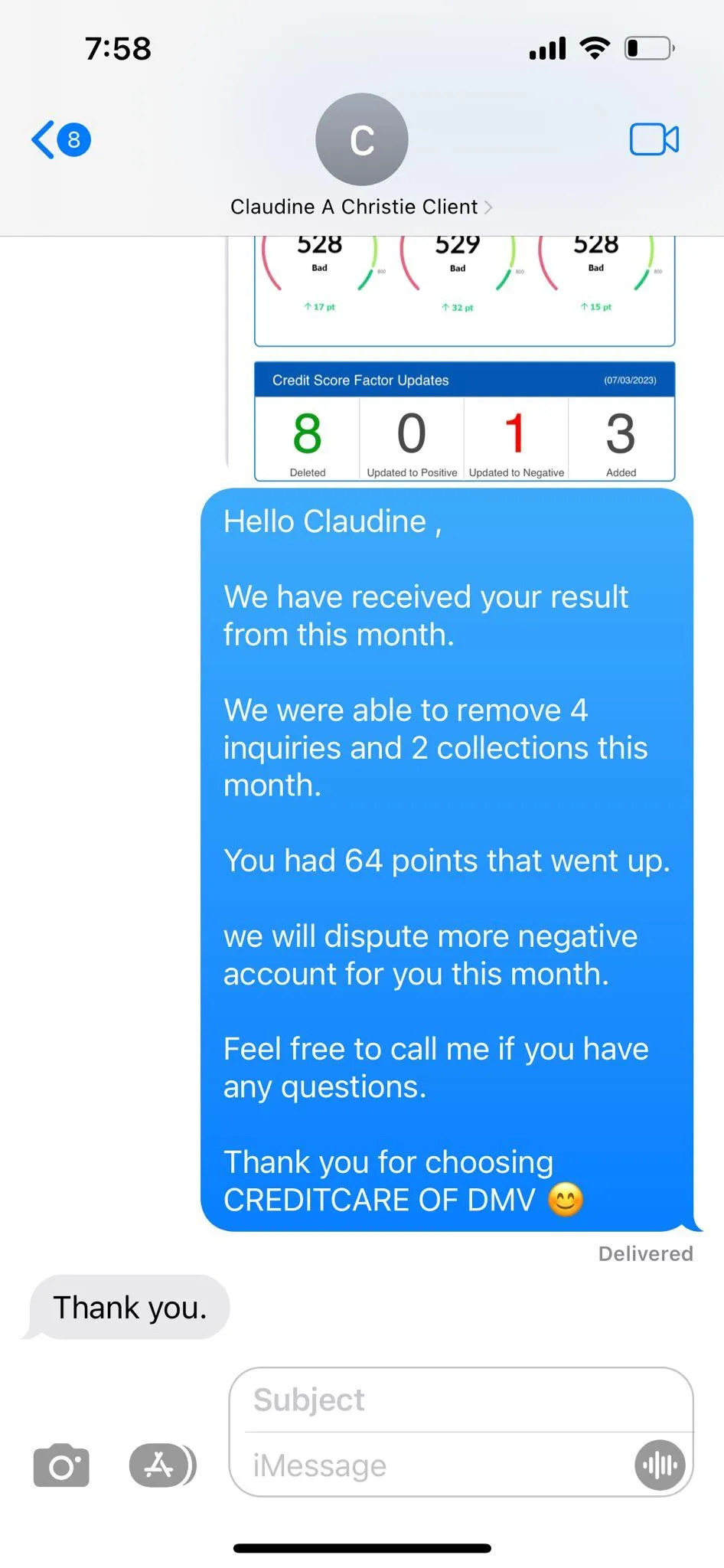Go back to the messages list
This screenshot has height=1568, width=724.
(61, 139)
